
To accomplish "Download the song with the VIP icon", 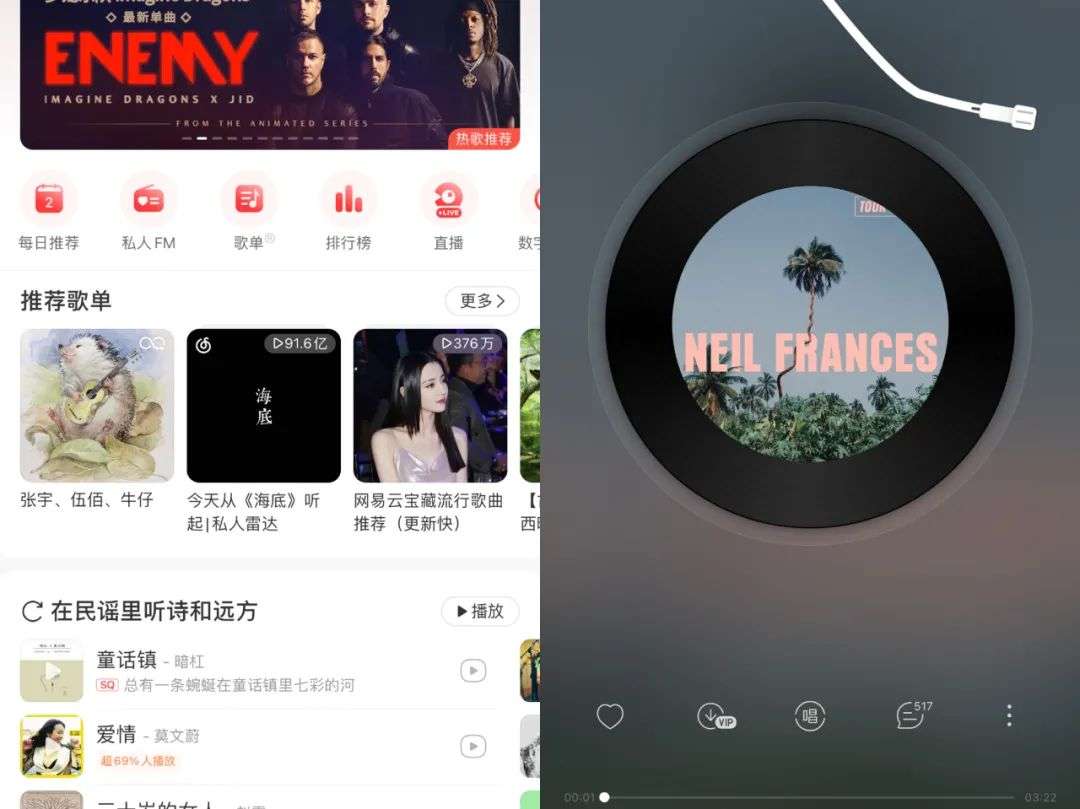I will 713,716.
